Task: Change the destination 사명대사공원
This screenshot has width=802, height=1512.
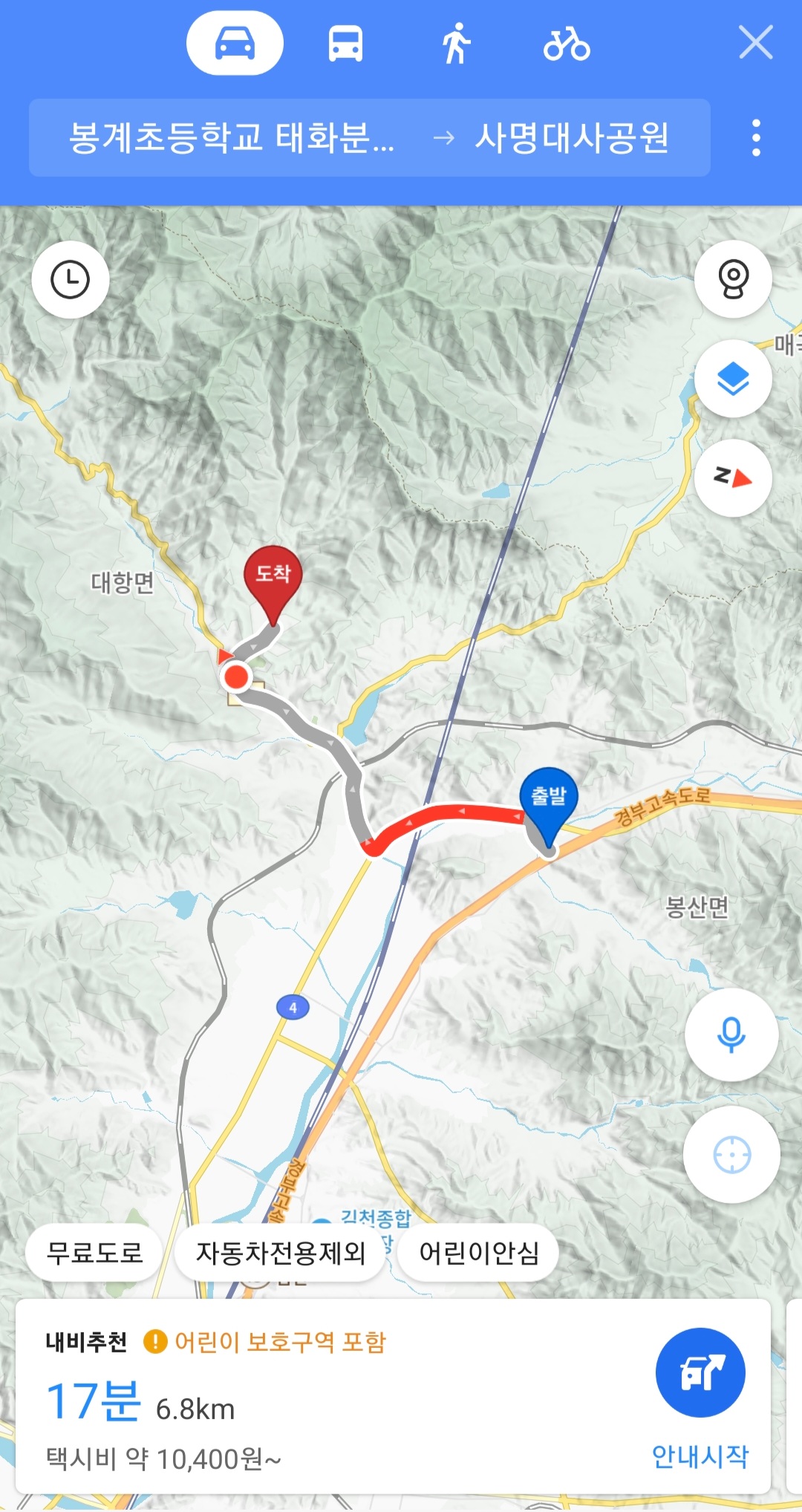Action: (572, 138)
